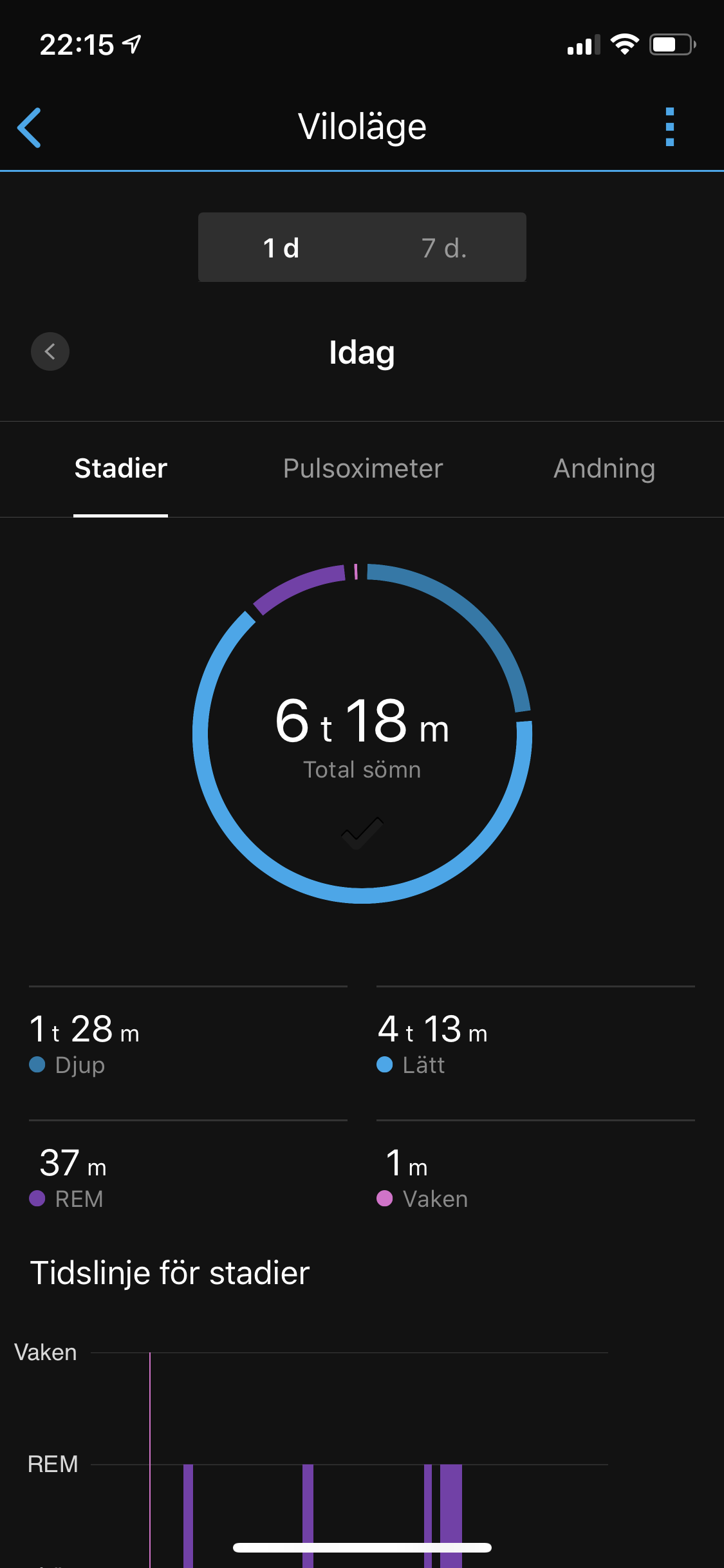
Task: Open the Andning tab
Action: coord(604,469)
